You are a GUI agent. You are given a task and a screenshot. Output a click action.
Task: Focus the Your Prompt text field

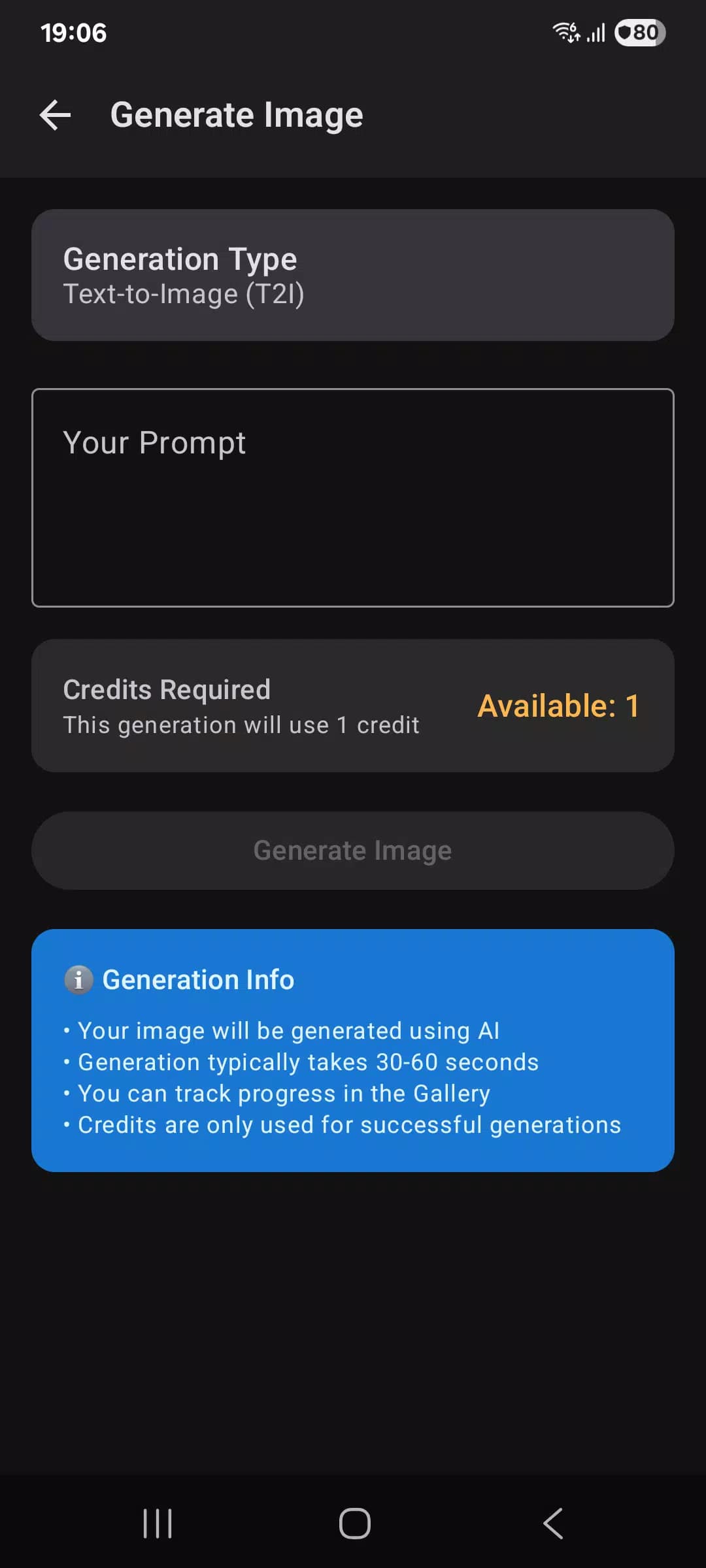point(353,498)
